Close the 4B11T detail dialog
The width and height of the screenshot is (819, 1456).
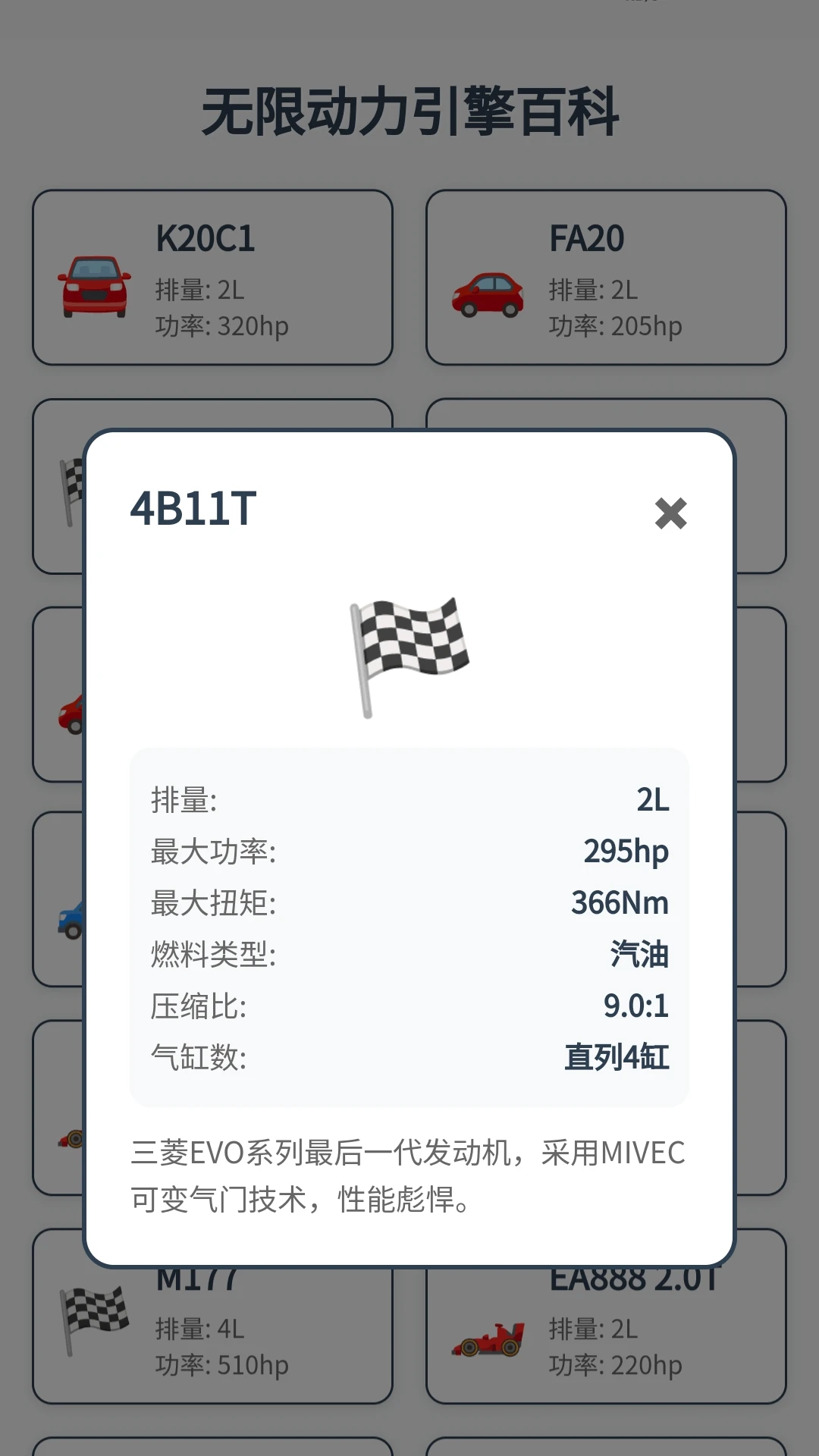click(673, 514)
